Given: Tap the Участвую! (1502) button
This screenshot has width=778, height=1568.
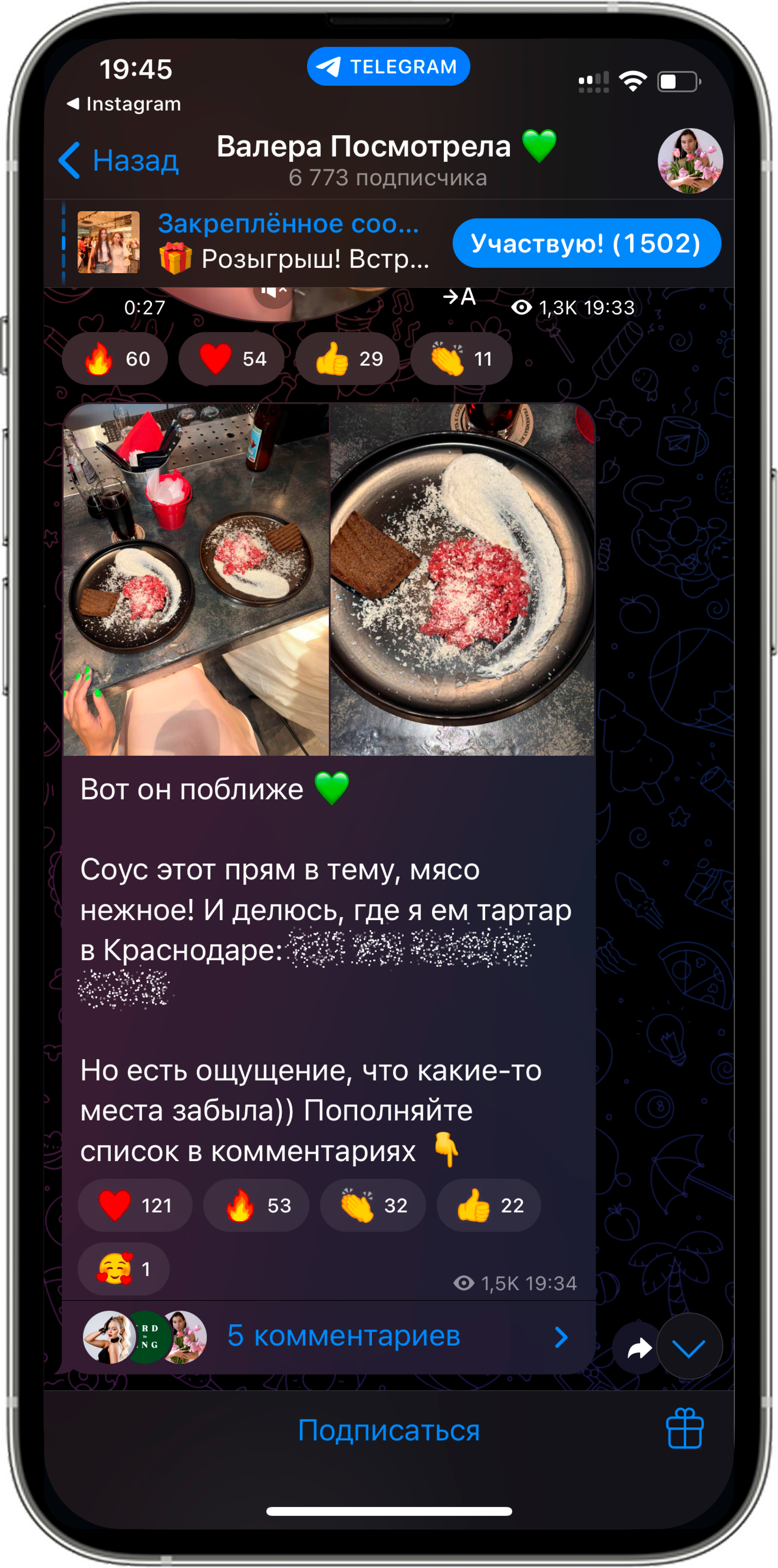Looking at the screenshot, I should click(586, 243).
